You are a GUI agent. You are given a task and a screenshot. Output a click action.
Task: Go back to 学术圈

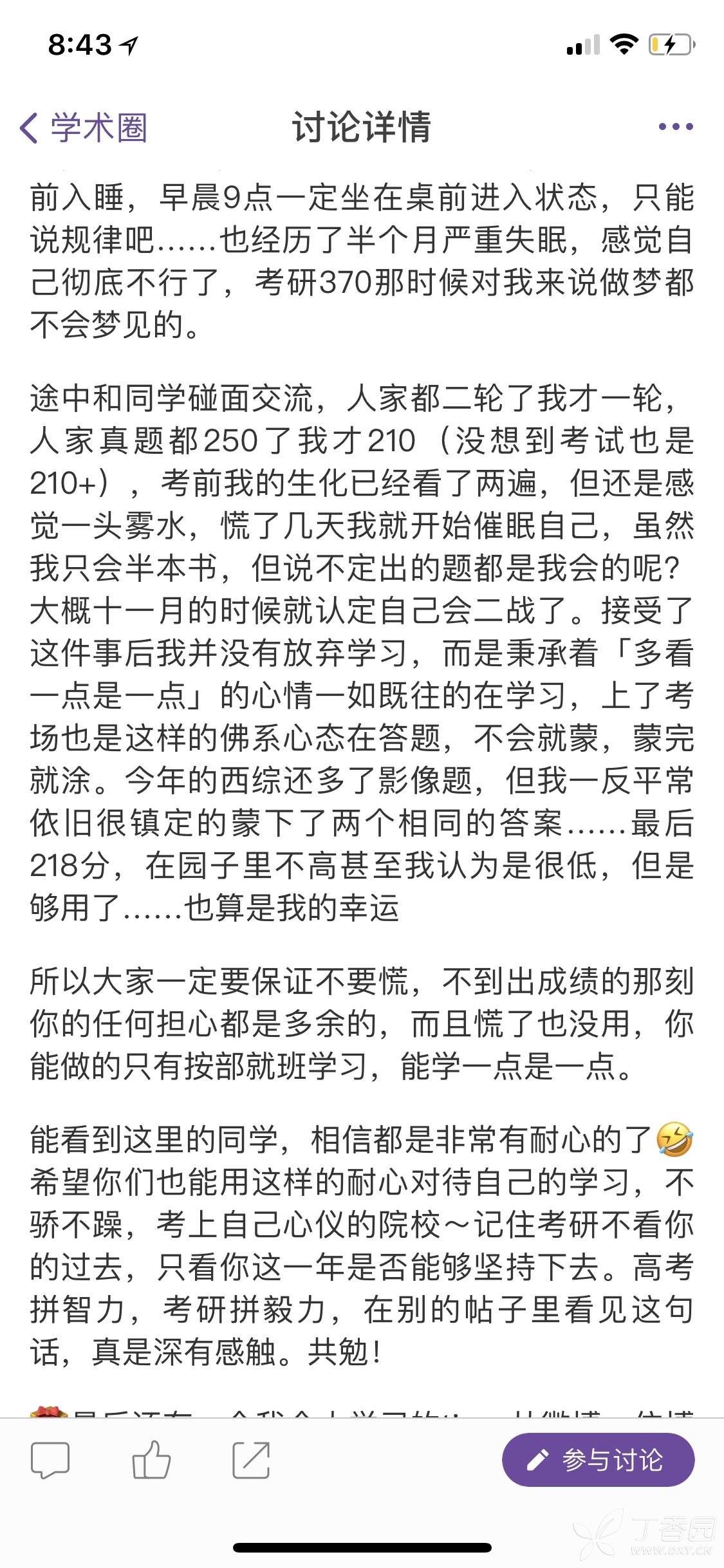(84, 127)
